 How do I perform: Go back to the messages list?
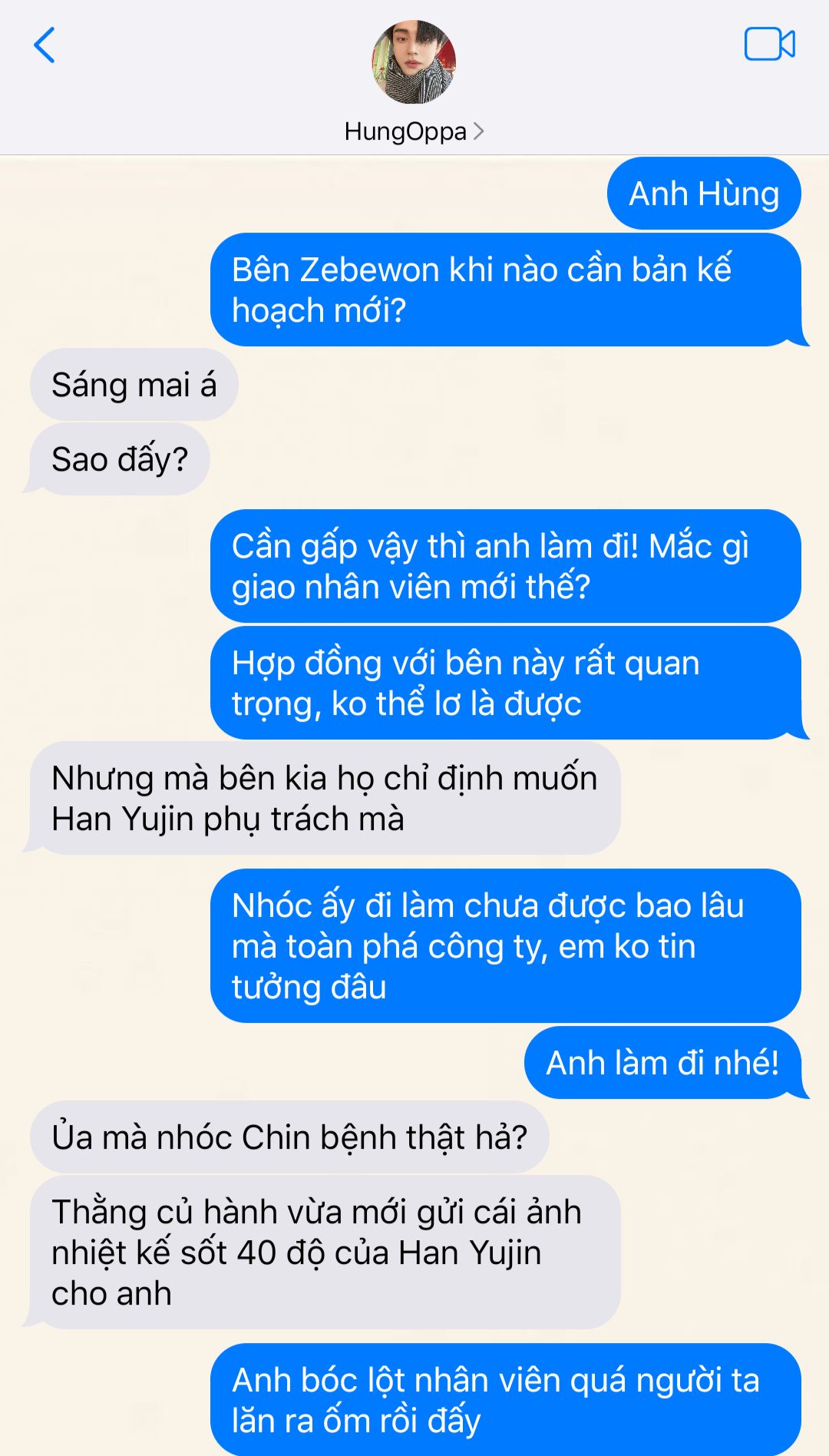pyautogui.click(x=45, y=45)
